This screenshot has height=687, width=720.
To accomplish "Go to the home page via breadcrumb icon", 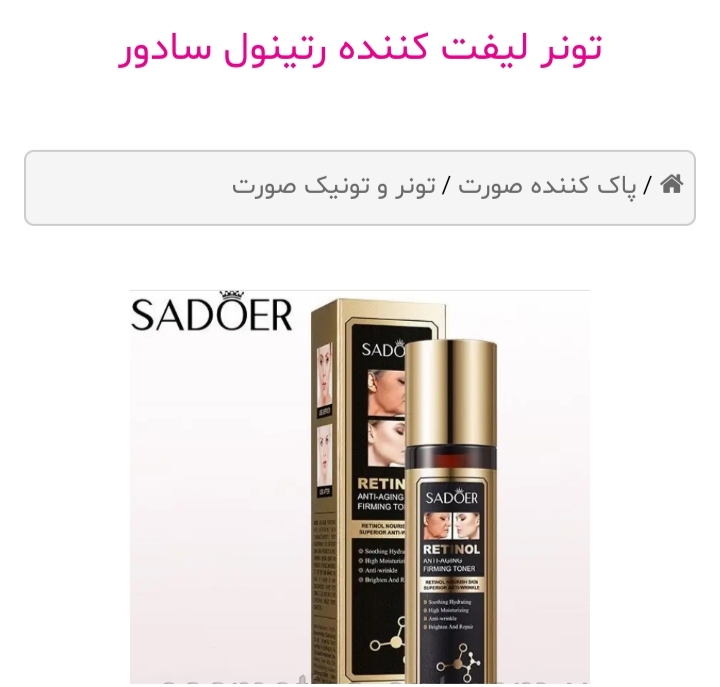I will 672,185.
